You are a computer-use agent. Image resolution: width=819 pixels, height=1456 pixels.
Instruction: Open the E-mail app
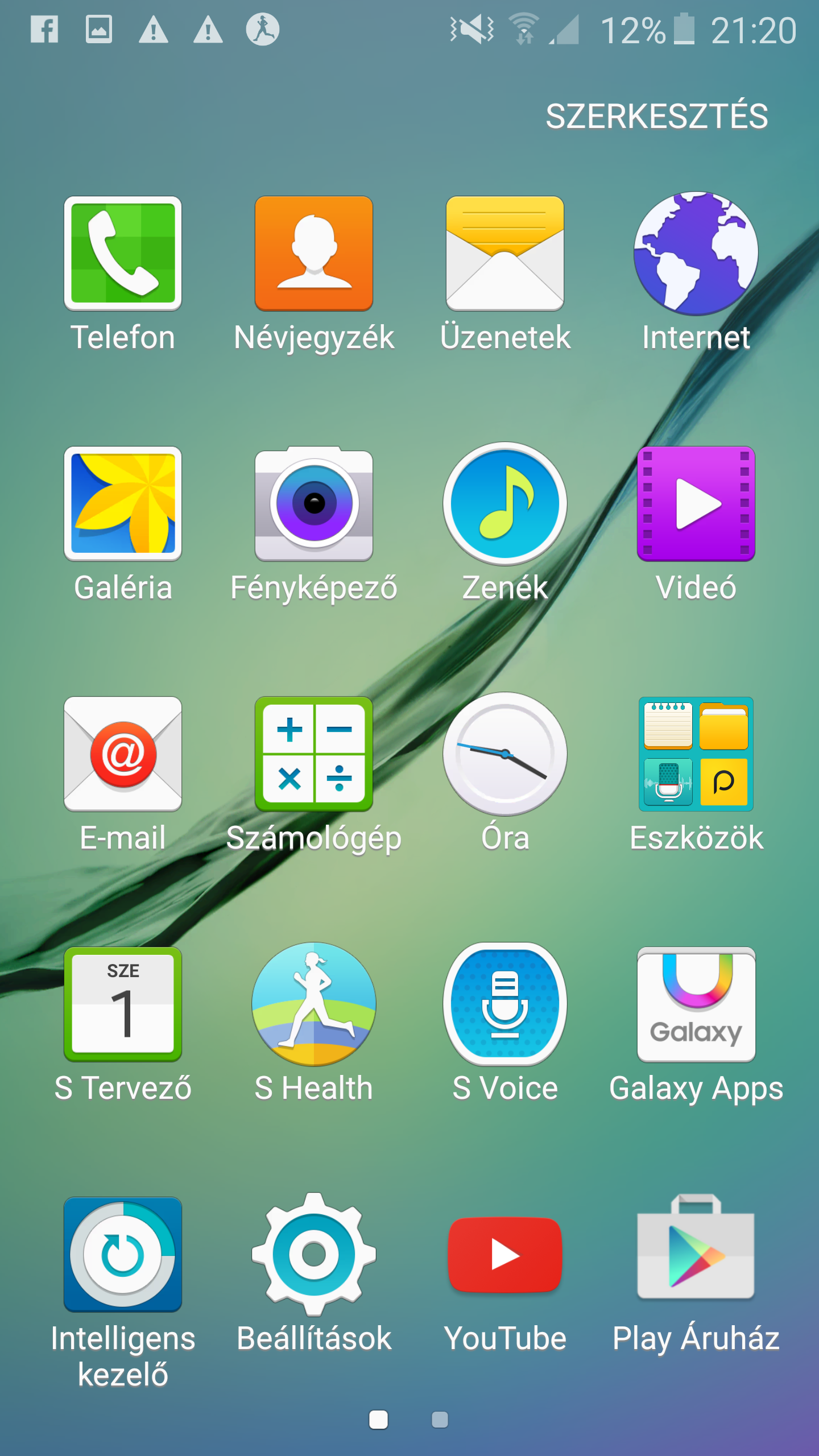(x=123, y=754)
